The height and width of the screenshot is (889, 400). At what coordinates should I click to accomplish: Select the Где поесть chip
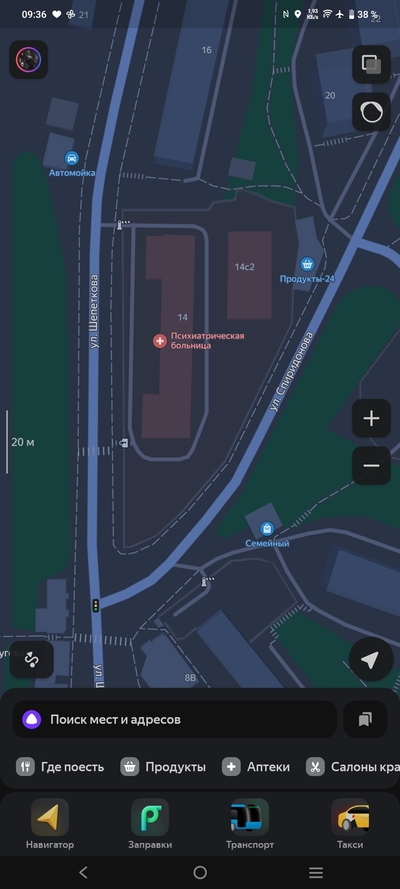[x=60, y=767]
